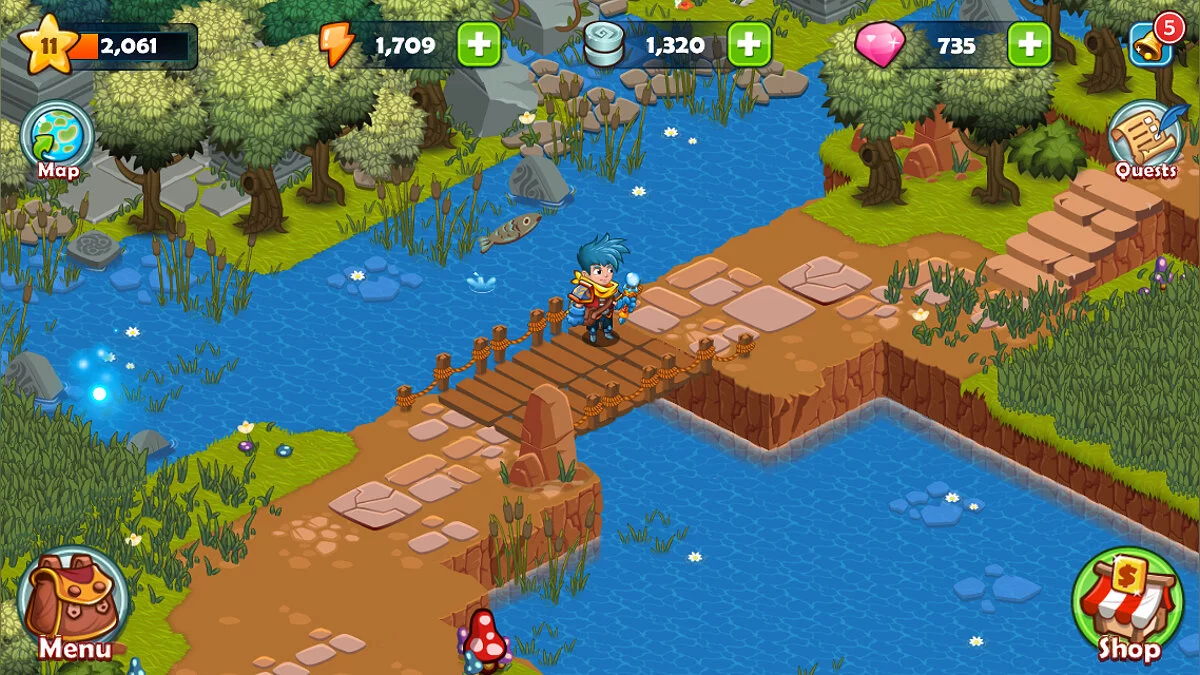Add more energy with plus button
Screen dimensions: 1200x675
tap(479, 45)
